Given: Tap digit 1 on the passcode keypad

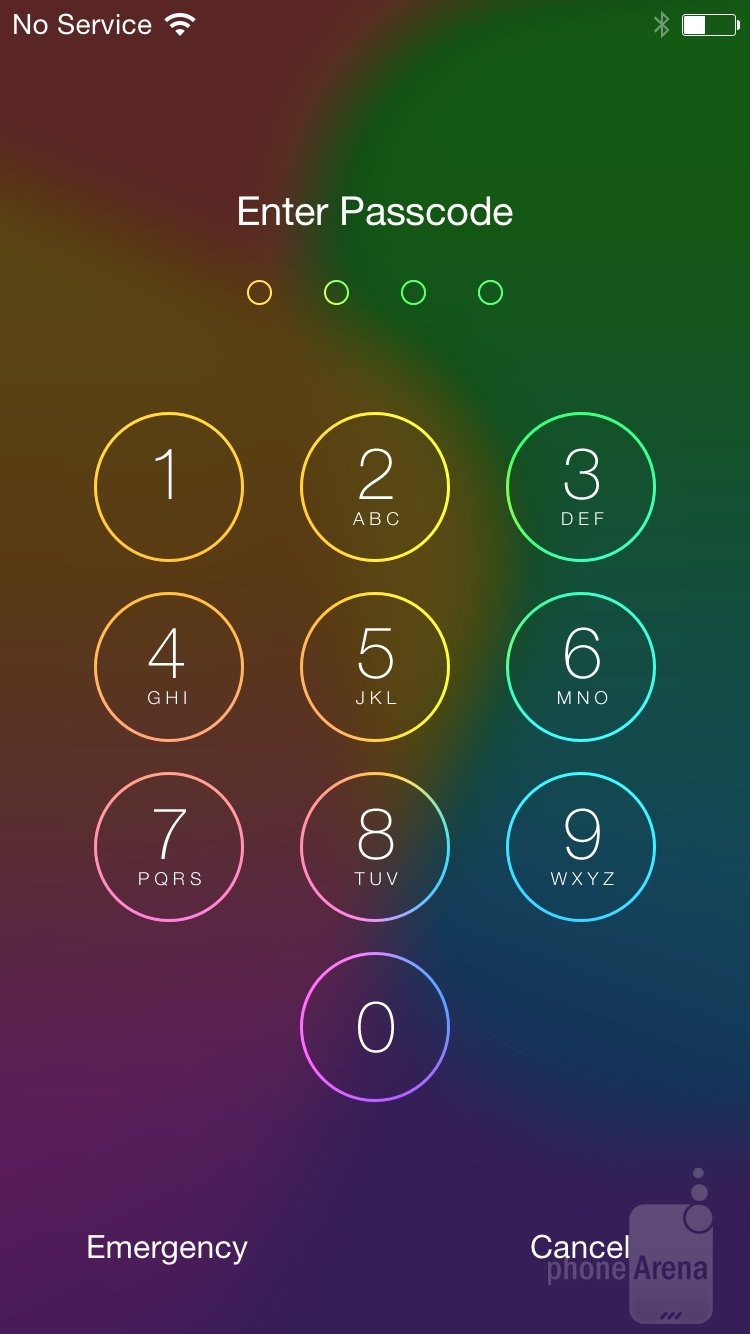Looking at the screenshot, I should 169,487.
